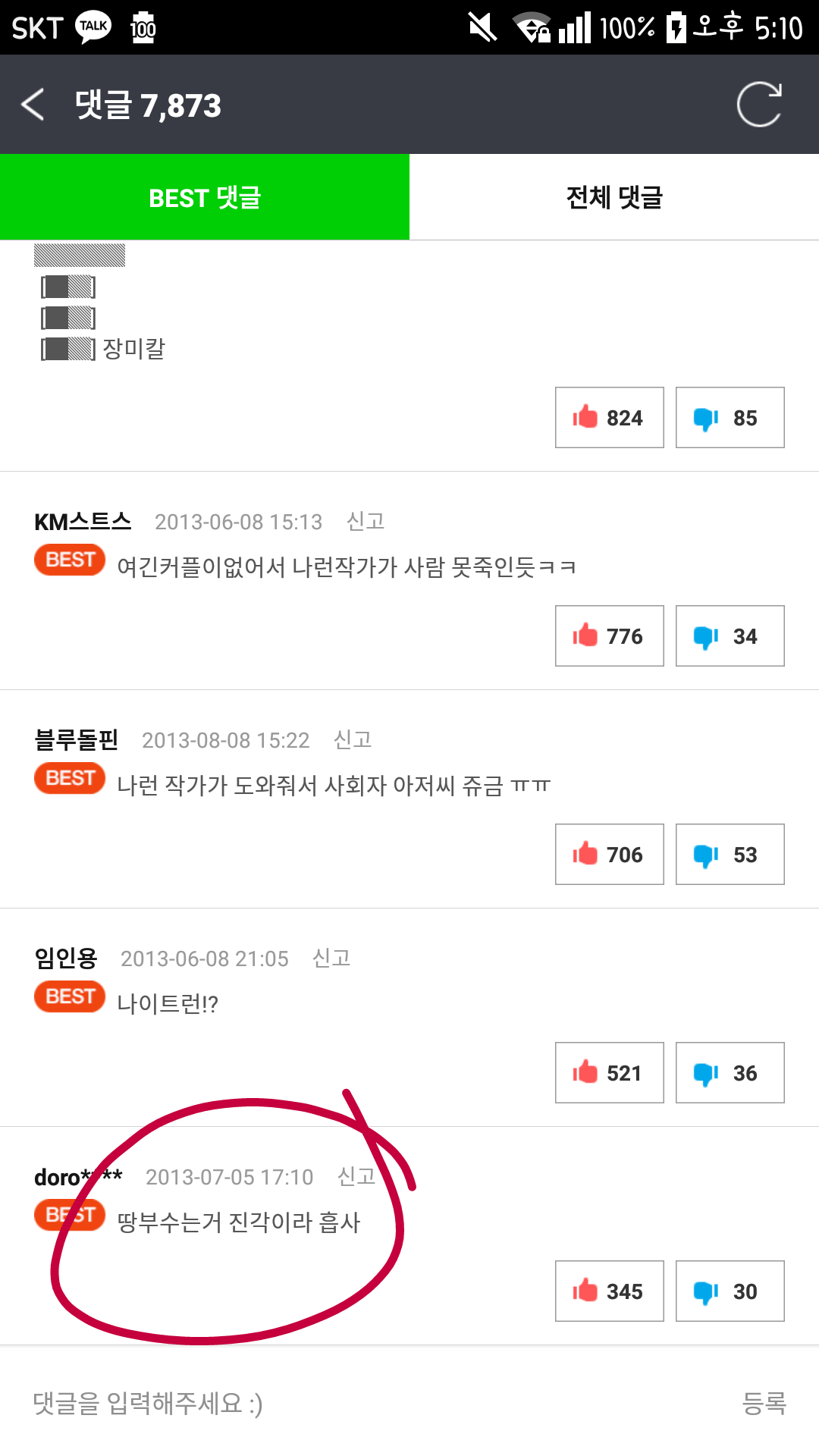Like 임인용's comment
Screen dimensions: 819x1456
point(610,1073)
